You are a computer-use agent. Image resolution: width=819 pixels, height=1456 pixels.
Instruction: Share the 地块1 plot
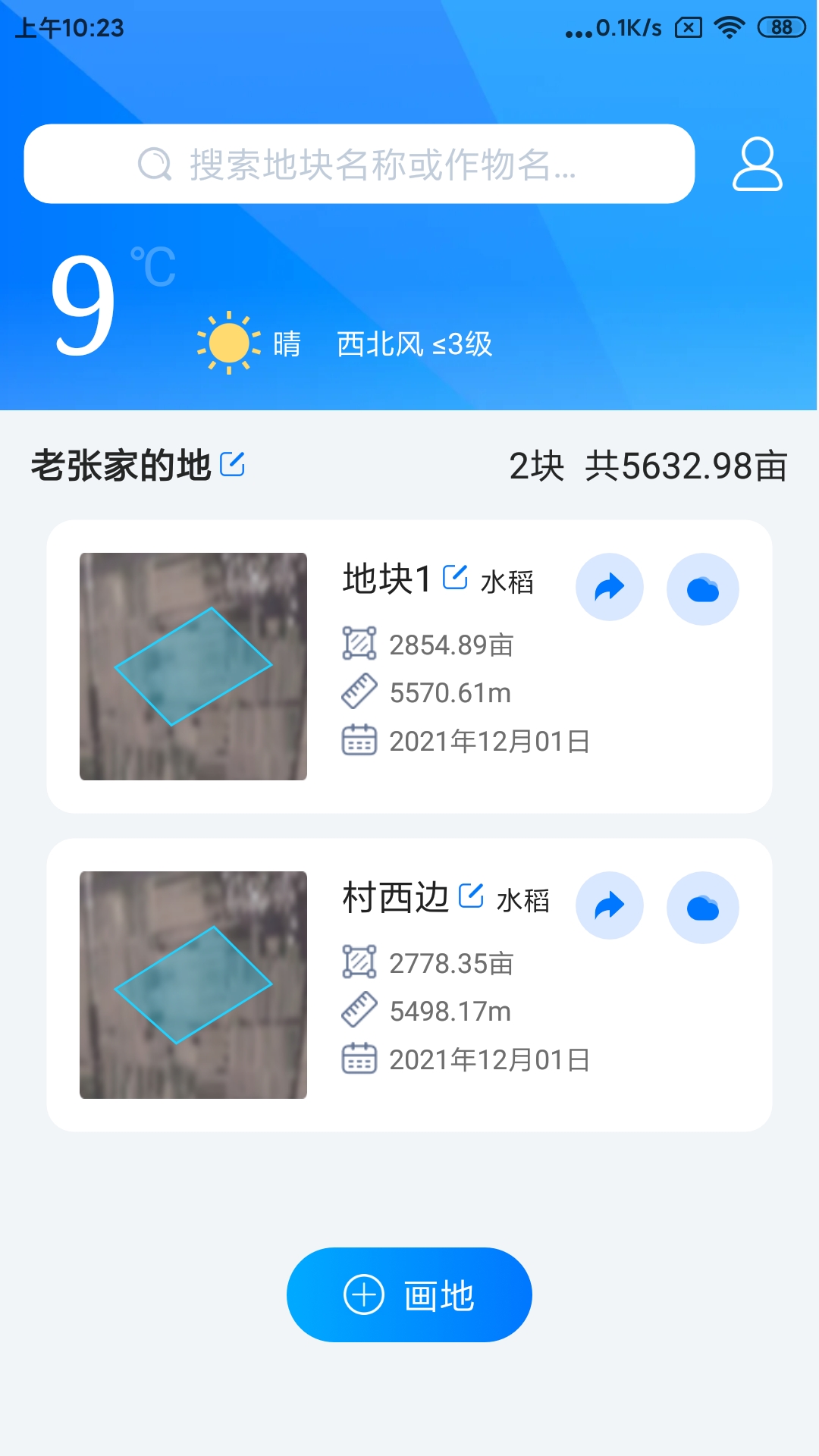point(610,587)
